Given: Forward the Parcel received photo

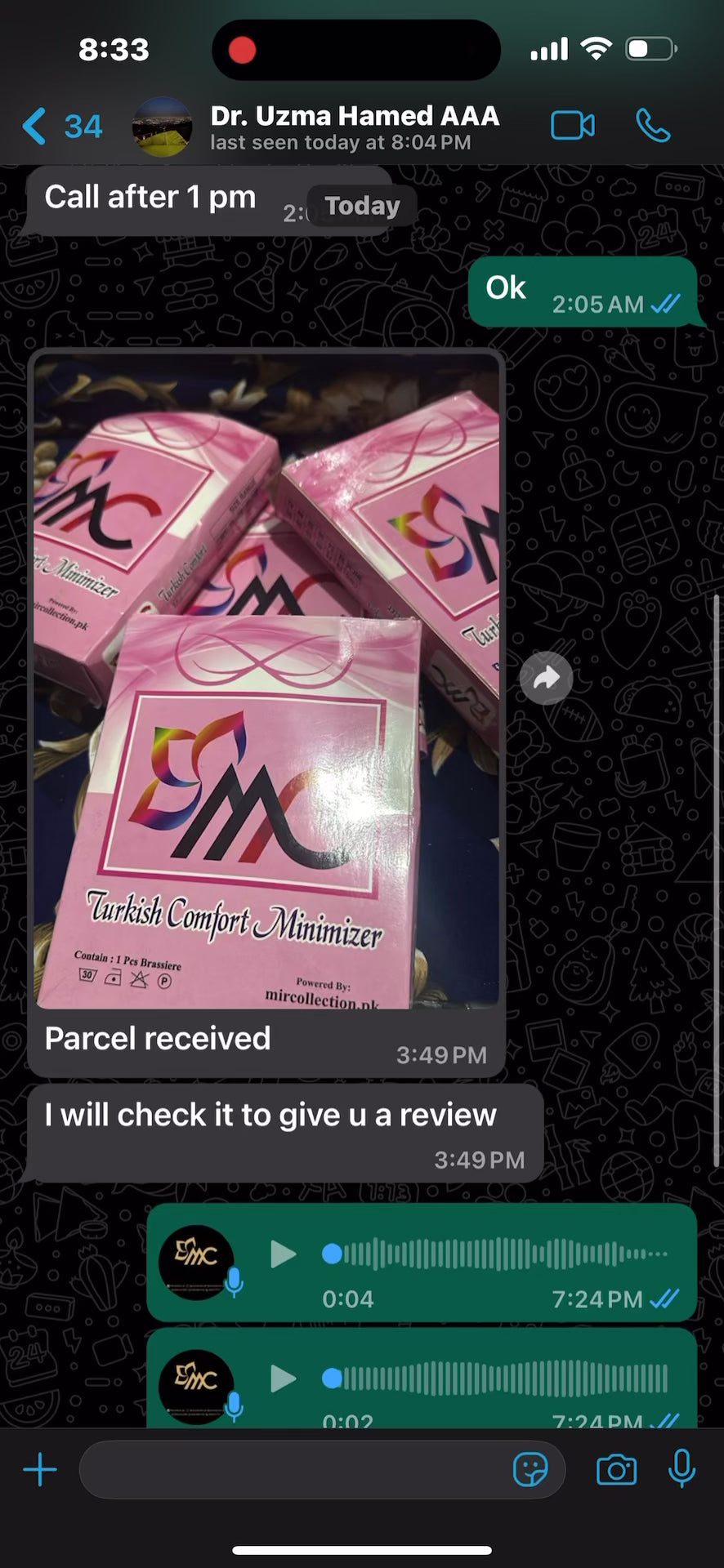Looking at the screenshot, I should (546, 678).
